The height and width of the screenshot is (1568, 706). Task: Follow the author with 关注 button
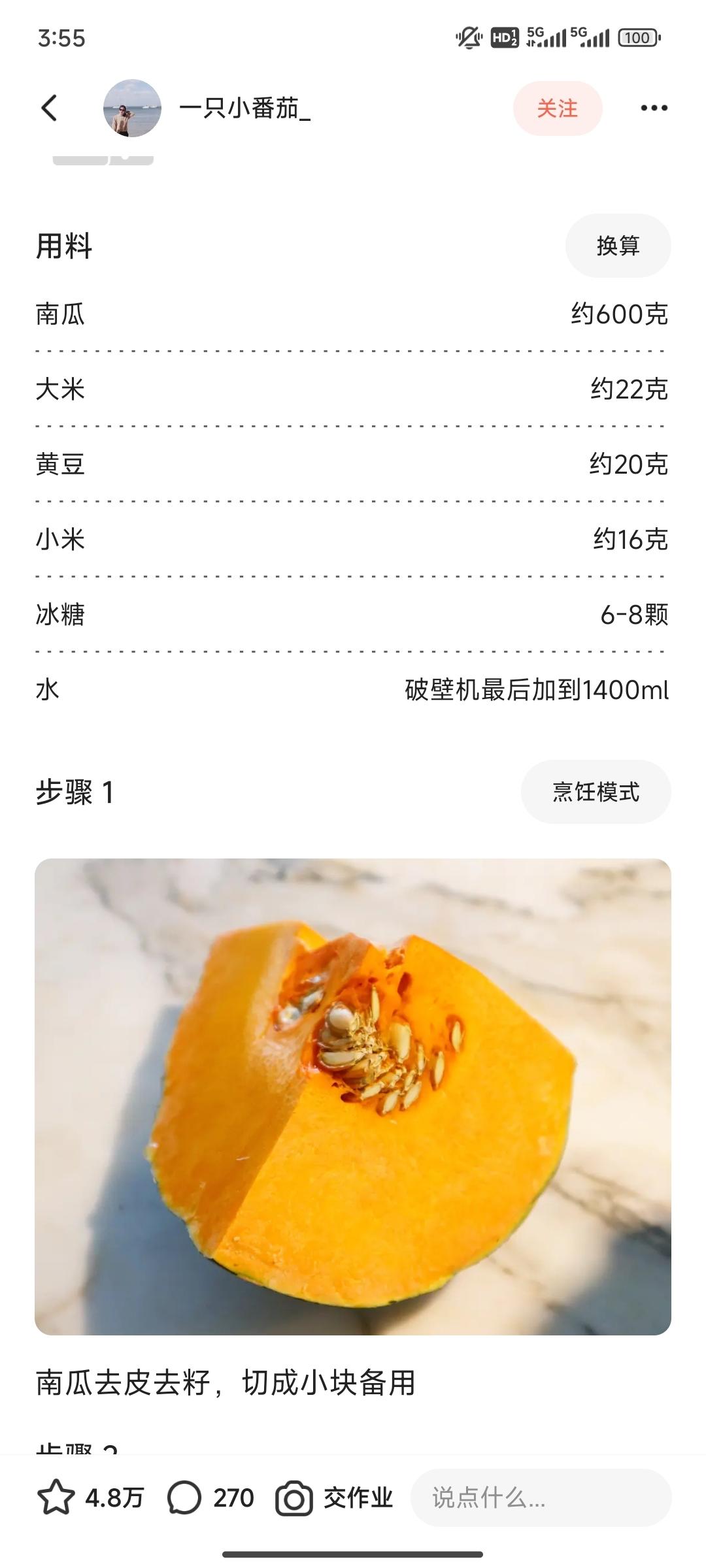click(x=557, y=108)
